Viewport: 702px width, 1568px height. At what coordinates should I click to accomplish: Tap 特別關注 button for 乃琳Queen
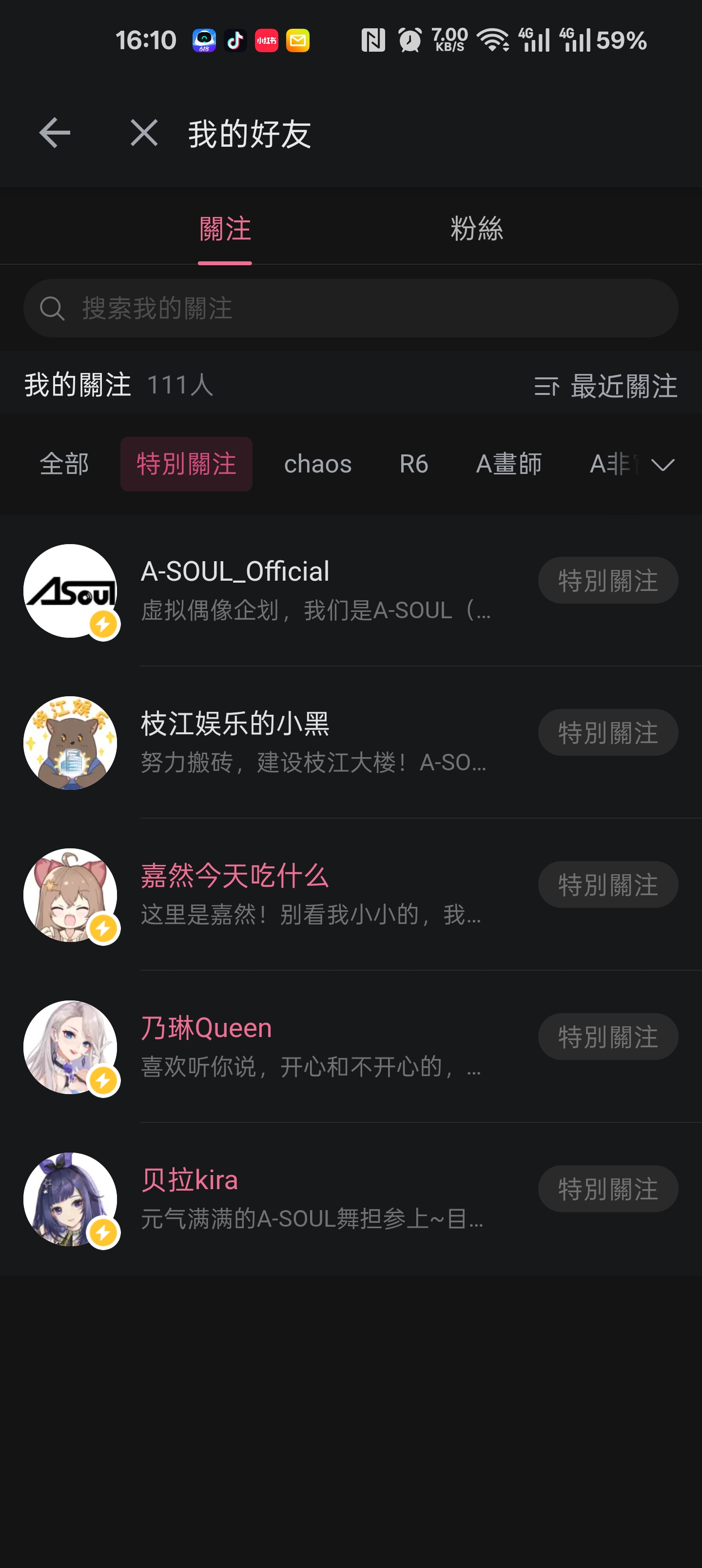tap(607, 1037)
